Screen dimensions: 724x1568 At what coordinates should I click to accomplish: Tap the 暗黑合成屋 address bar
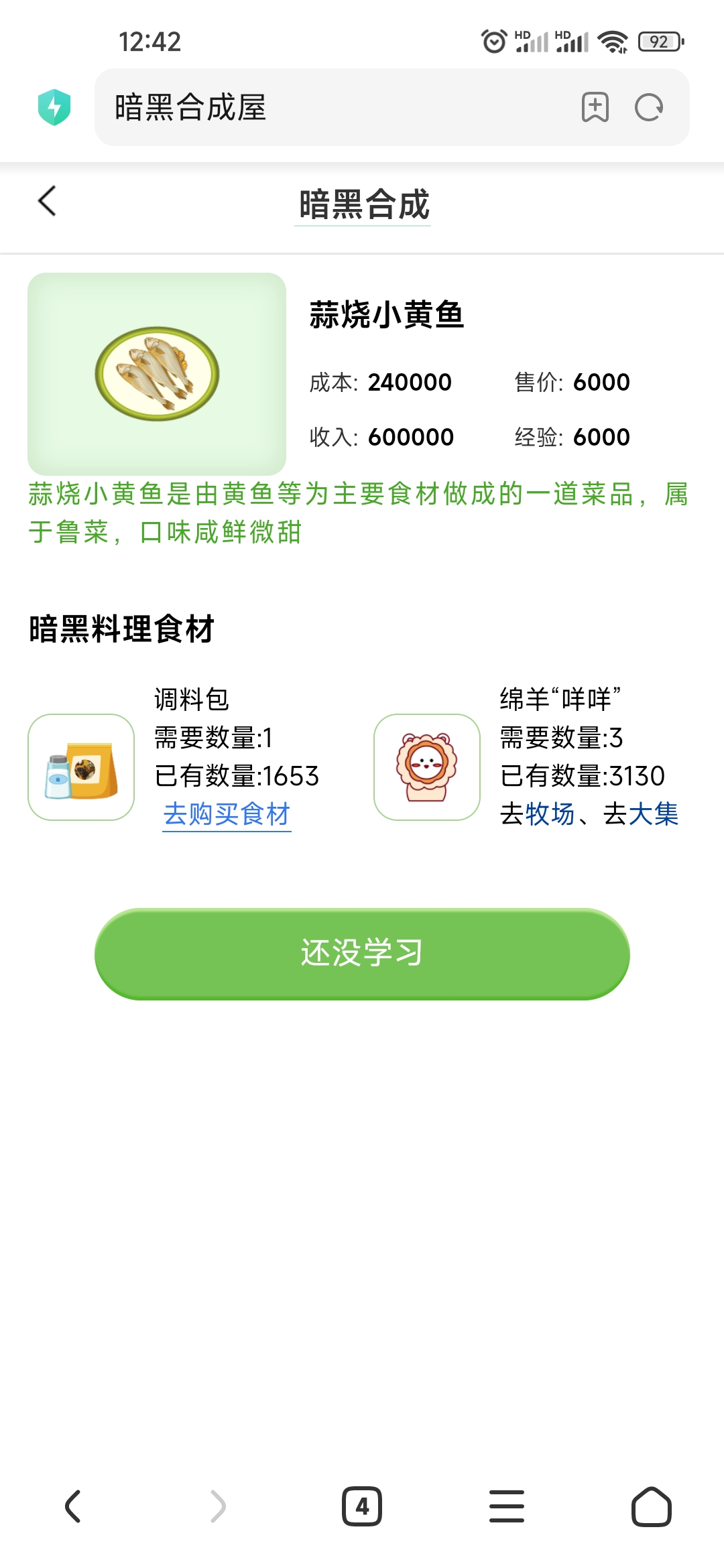coord(335,107)
